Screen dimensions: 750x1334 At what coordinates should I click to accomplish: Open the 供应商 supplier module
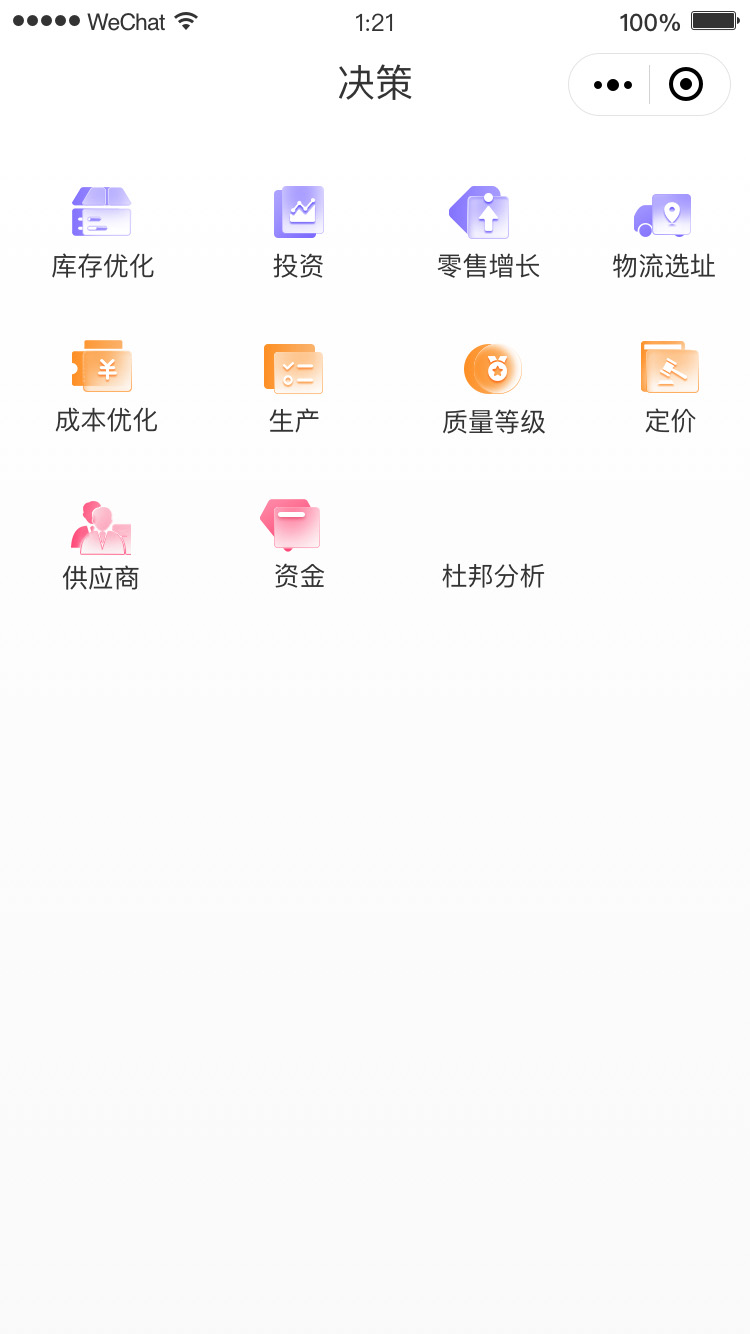point(101,545)
